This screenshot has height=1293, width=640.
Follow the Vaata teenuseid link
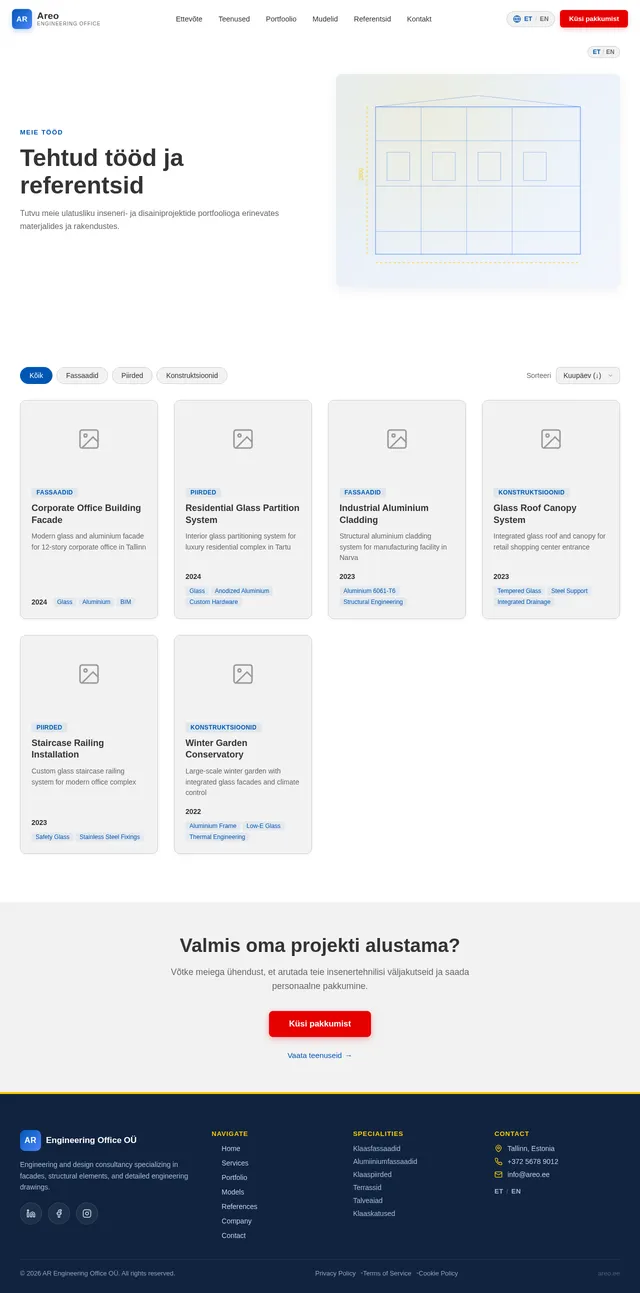pyautogui.click(x=320, y=1055)
